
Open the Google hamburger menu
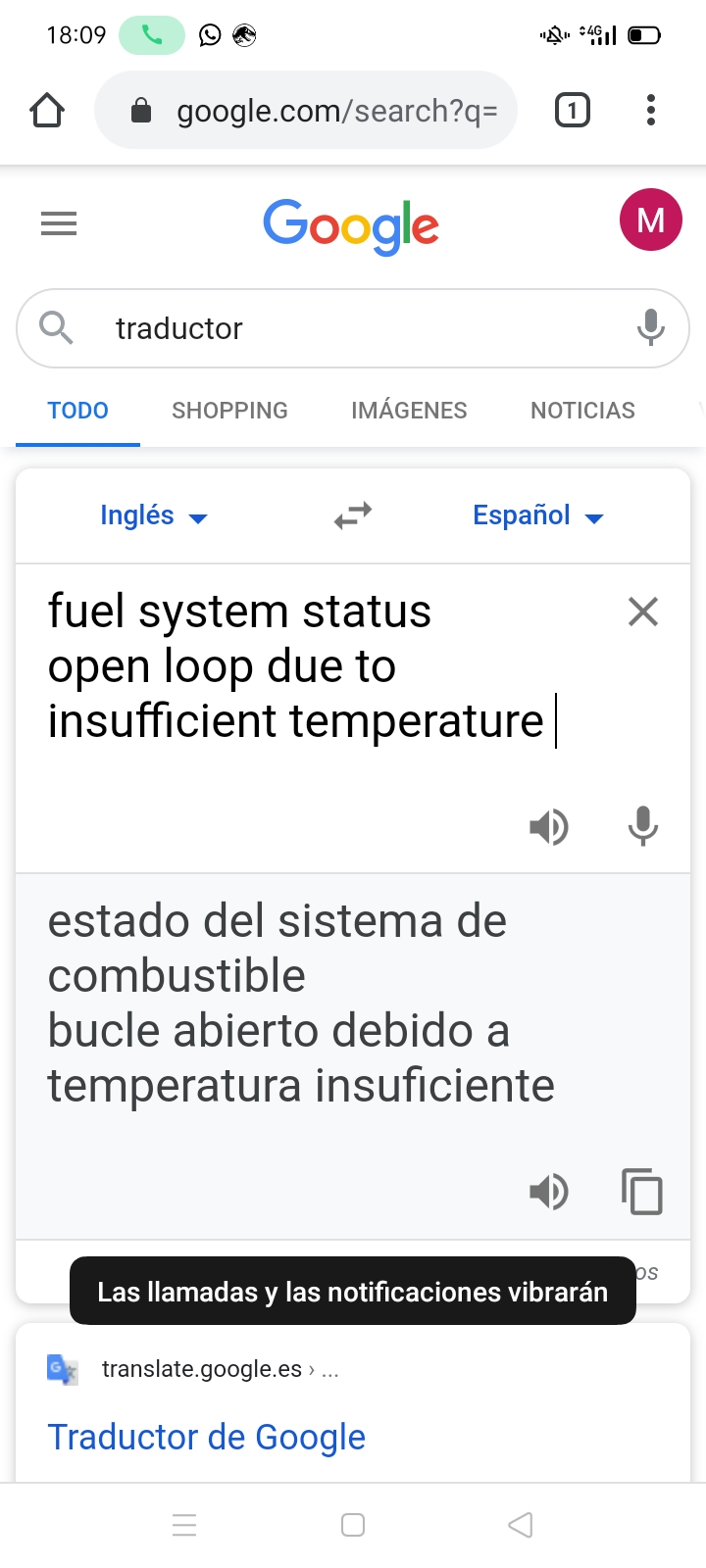click(x=59, y=224)
